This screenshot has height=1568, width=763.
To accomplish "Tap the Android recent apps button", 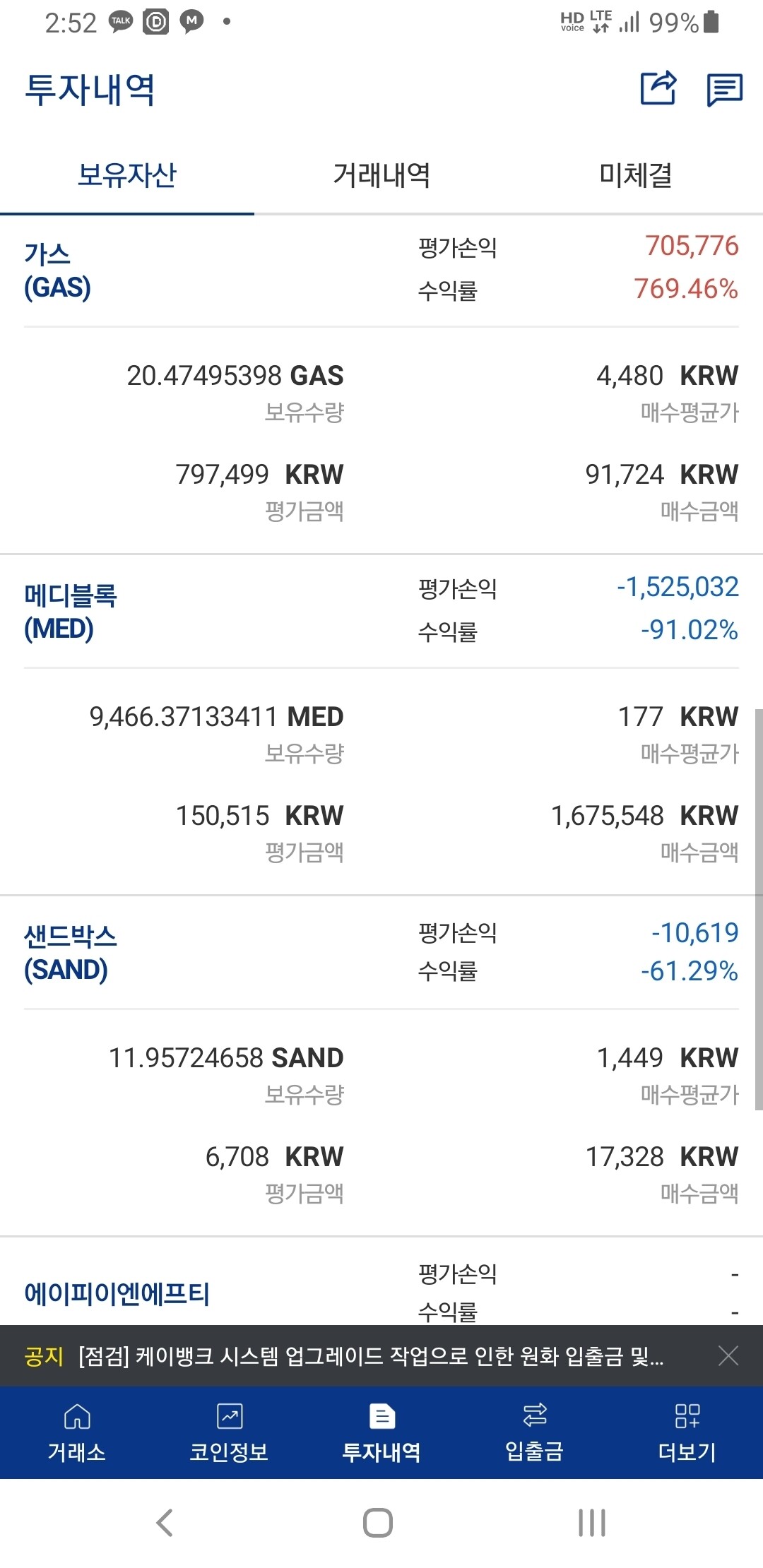I will tap(591, 1523).
